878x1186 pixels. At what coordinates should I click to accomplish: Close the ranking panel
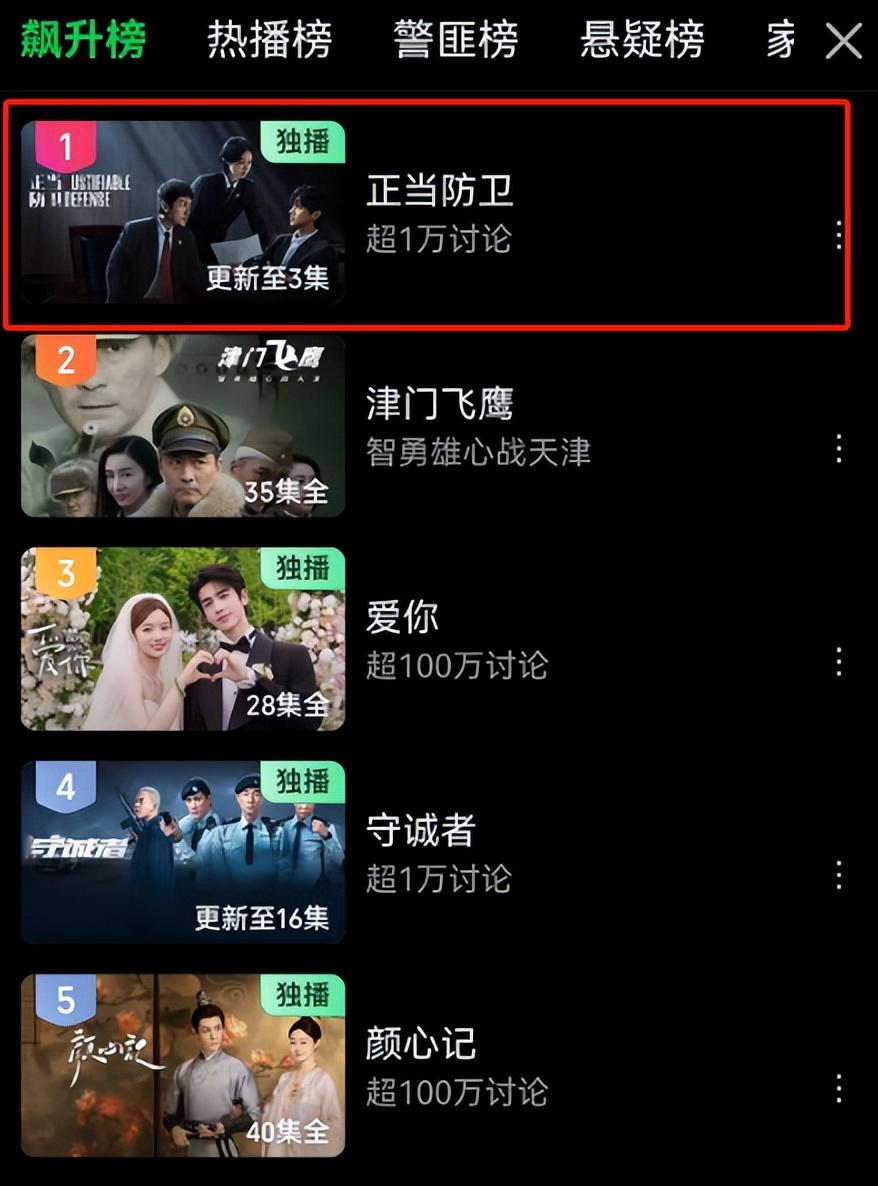point(843,42)
